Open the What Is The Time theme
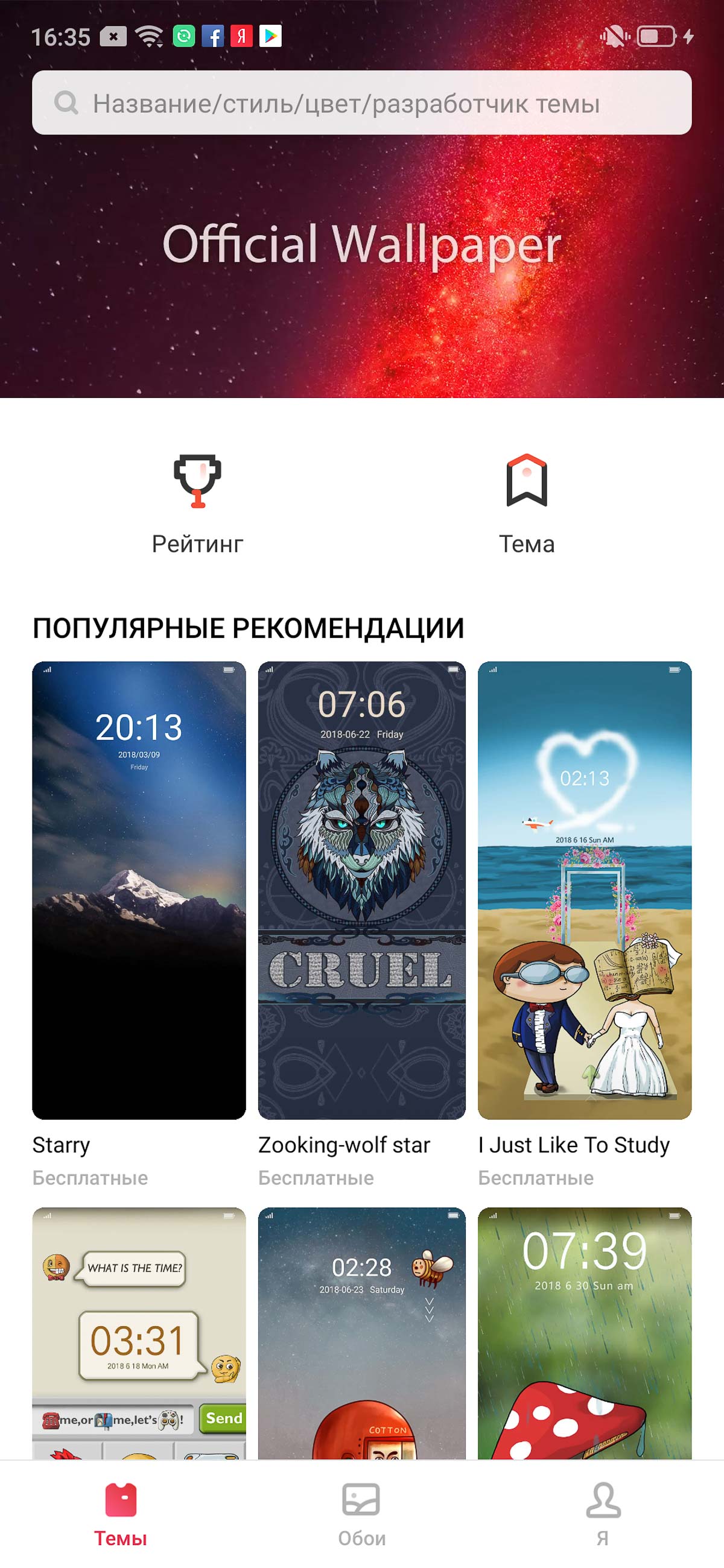The height and width of the screenshot is (1568, 724). click(x=139, y=1333)
